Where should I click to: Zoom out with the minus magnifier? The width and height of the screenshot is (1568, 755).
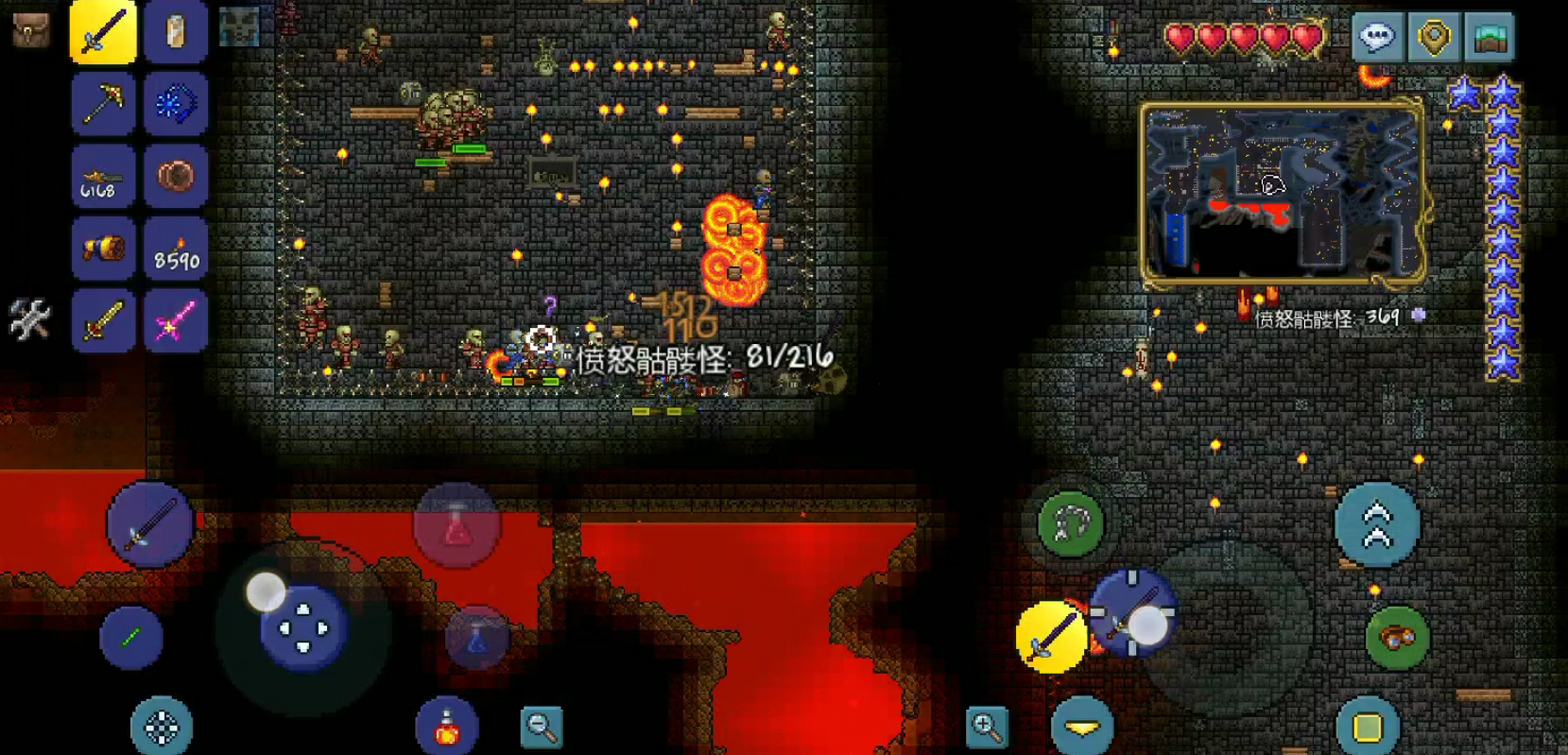[x=542, y=726]
